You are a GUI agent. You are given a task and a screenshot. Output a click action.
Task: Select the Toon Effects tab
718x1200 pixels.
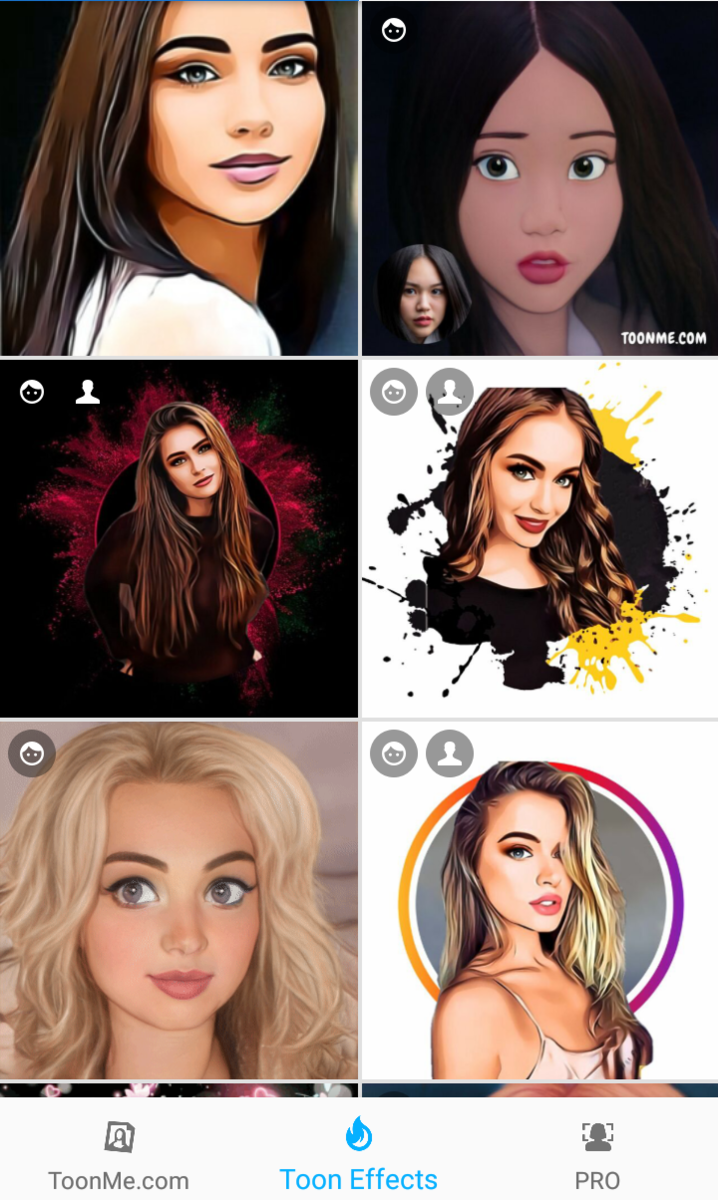pos(358,1155)
